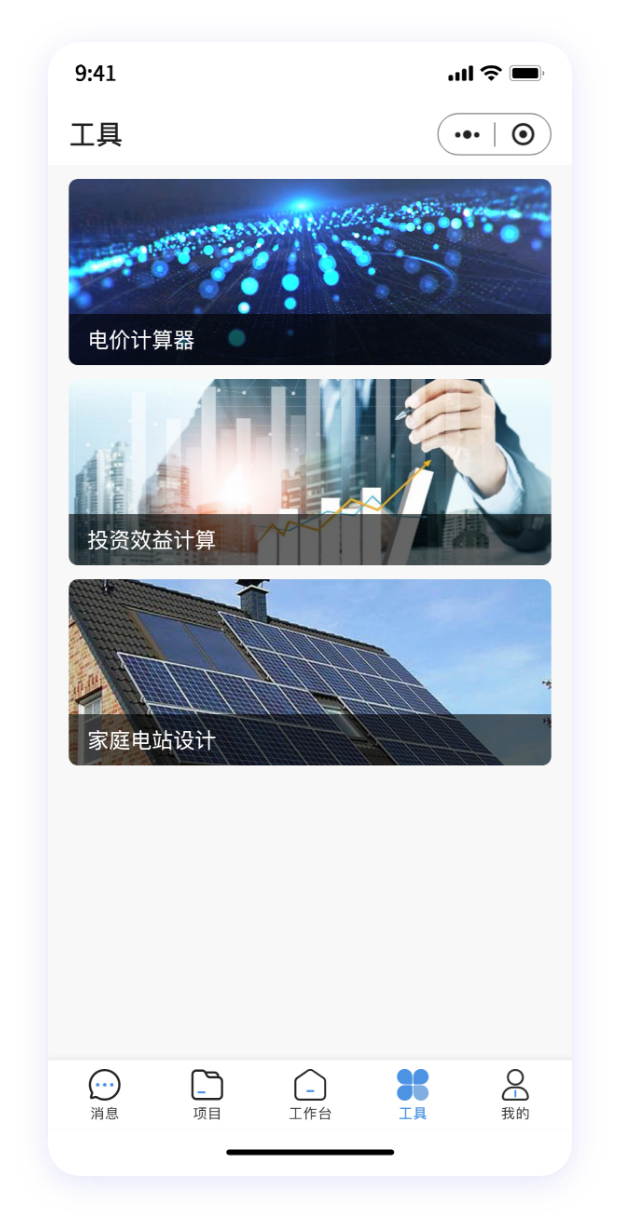Switch to the 消息 tab
Viewport: 620px width, 1230px height.
(x=104, y=1094)
